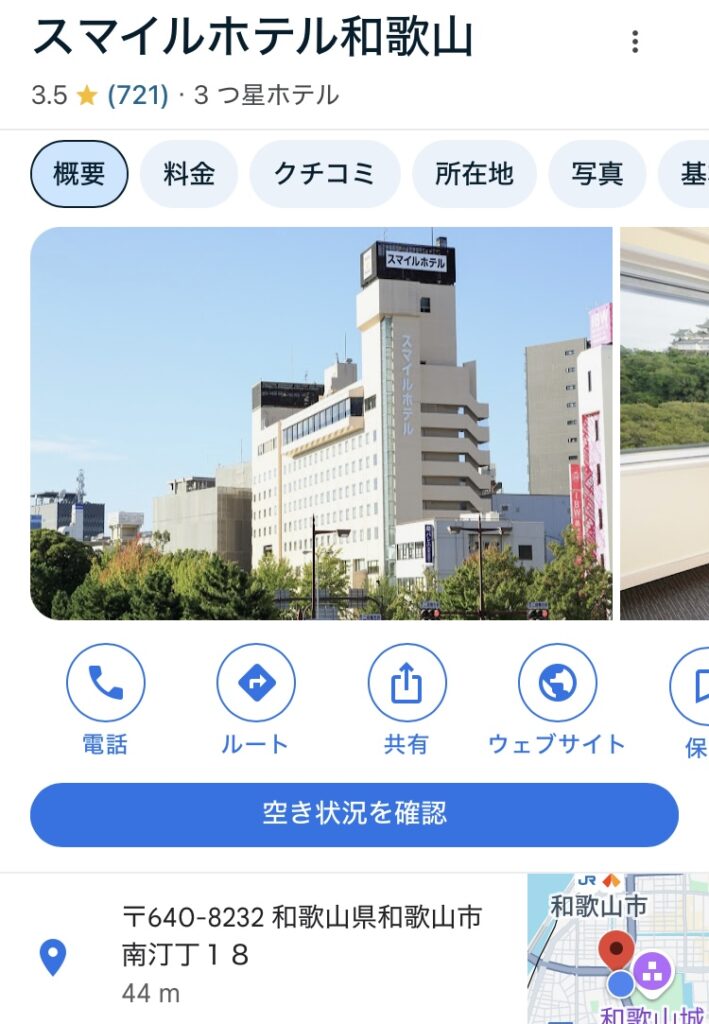This screenshot has width=709, height=1024.
Task: Select the 概要 tab
Action: coord(79,174)
